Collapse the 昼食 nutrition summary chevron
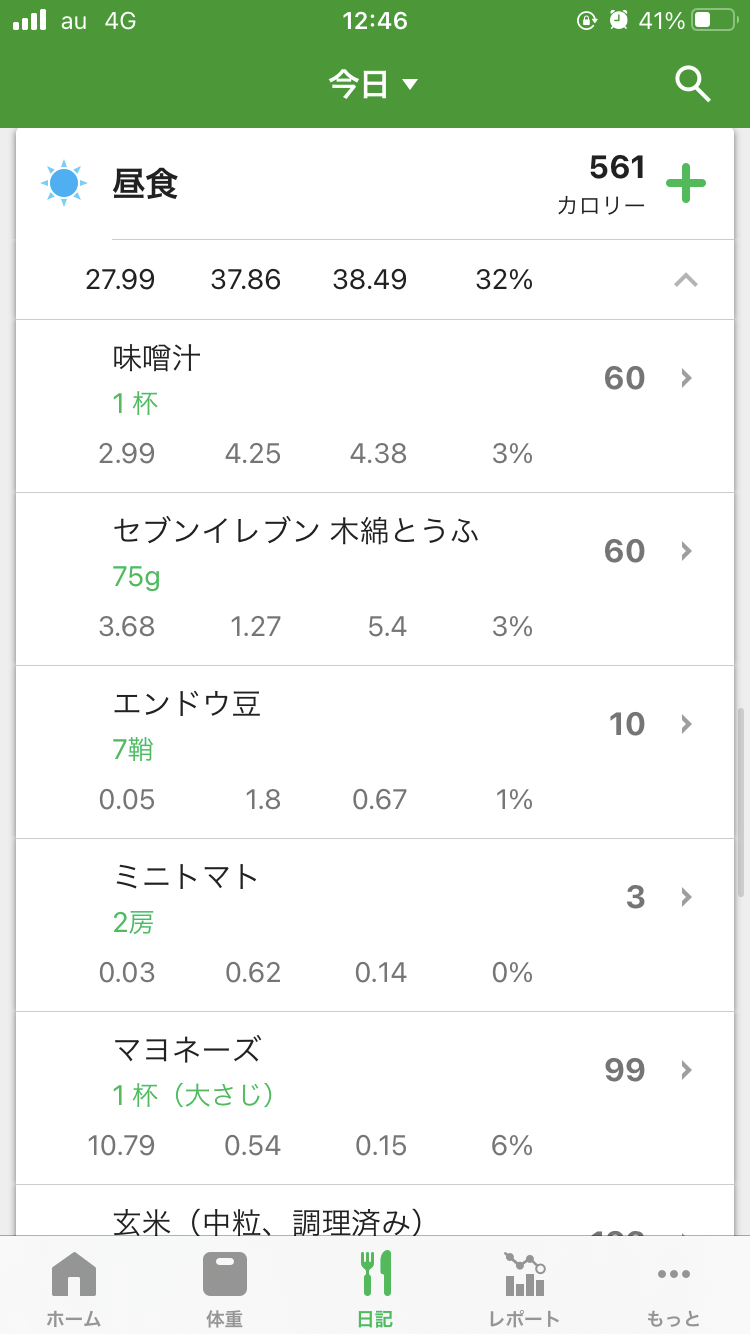The width and height of the screenshot is (750, 1334). [x=685, y=280]
